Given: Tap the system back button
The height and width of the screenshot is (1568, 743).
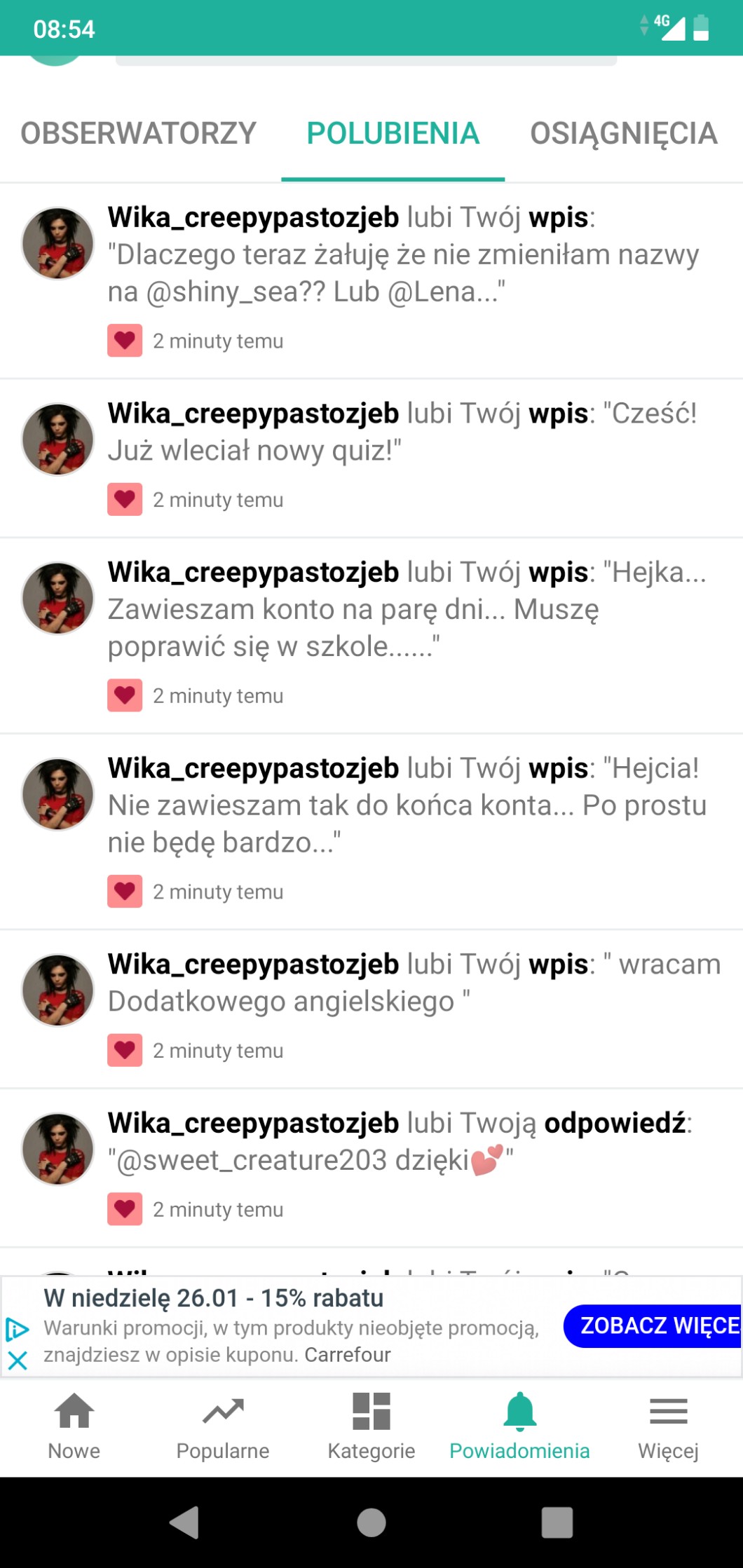Looking at the screenshot, I should pyautogui.click(x=185, y=1522).
